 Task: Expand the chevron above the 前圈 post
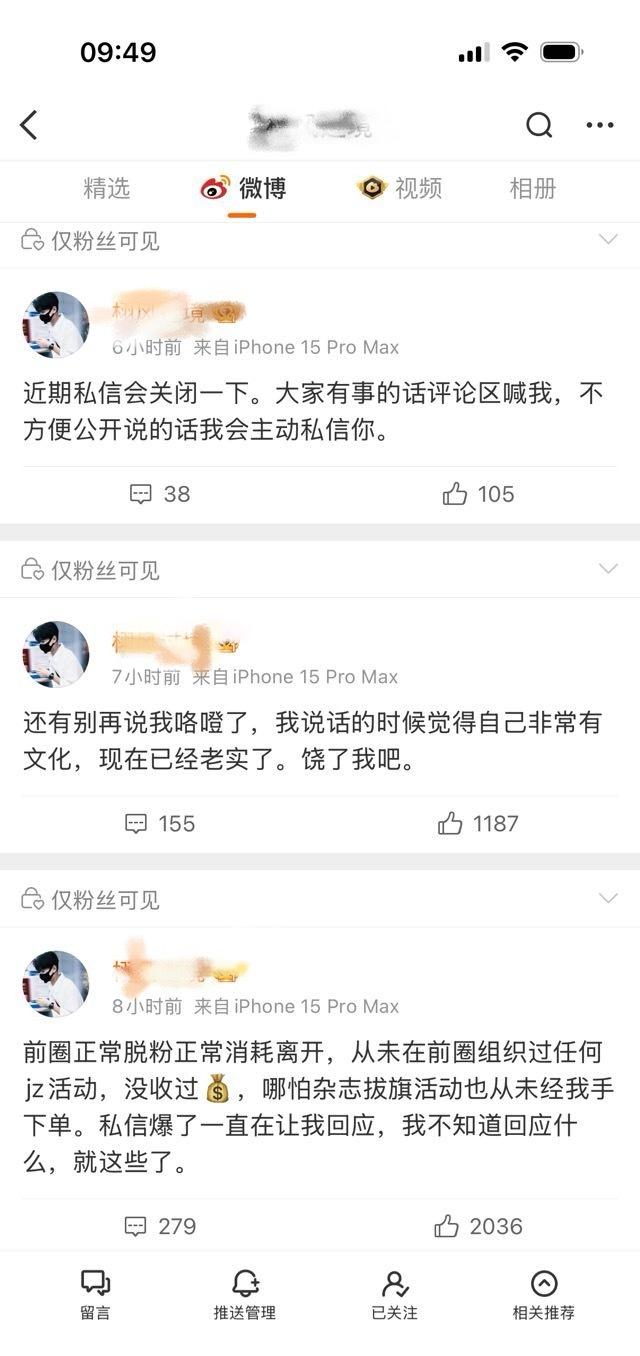click(x=608, y=898)
